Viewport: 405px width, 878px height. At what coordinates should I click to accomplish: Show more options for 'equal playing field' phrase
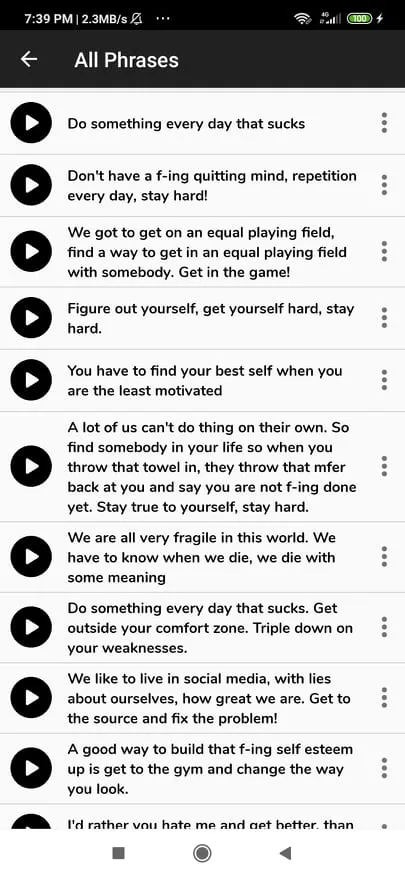(x=384, y=251)
